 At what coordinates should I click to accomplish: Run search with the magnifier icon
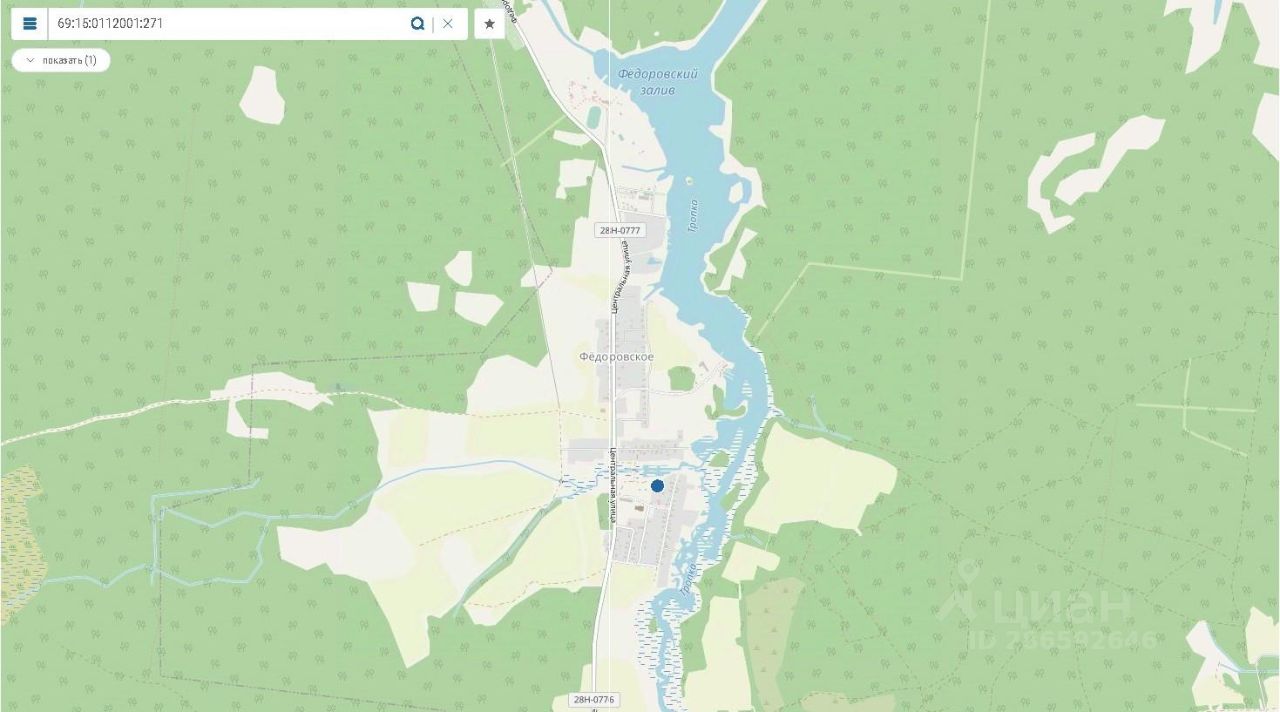417,23
